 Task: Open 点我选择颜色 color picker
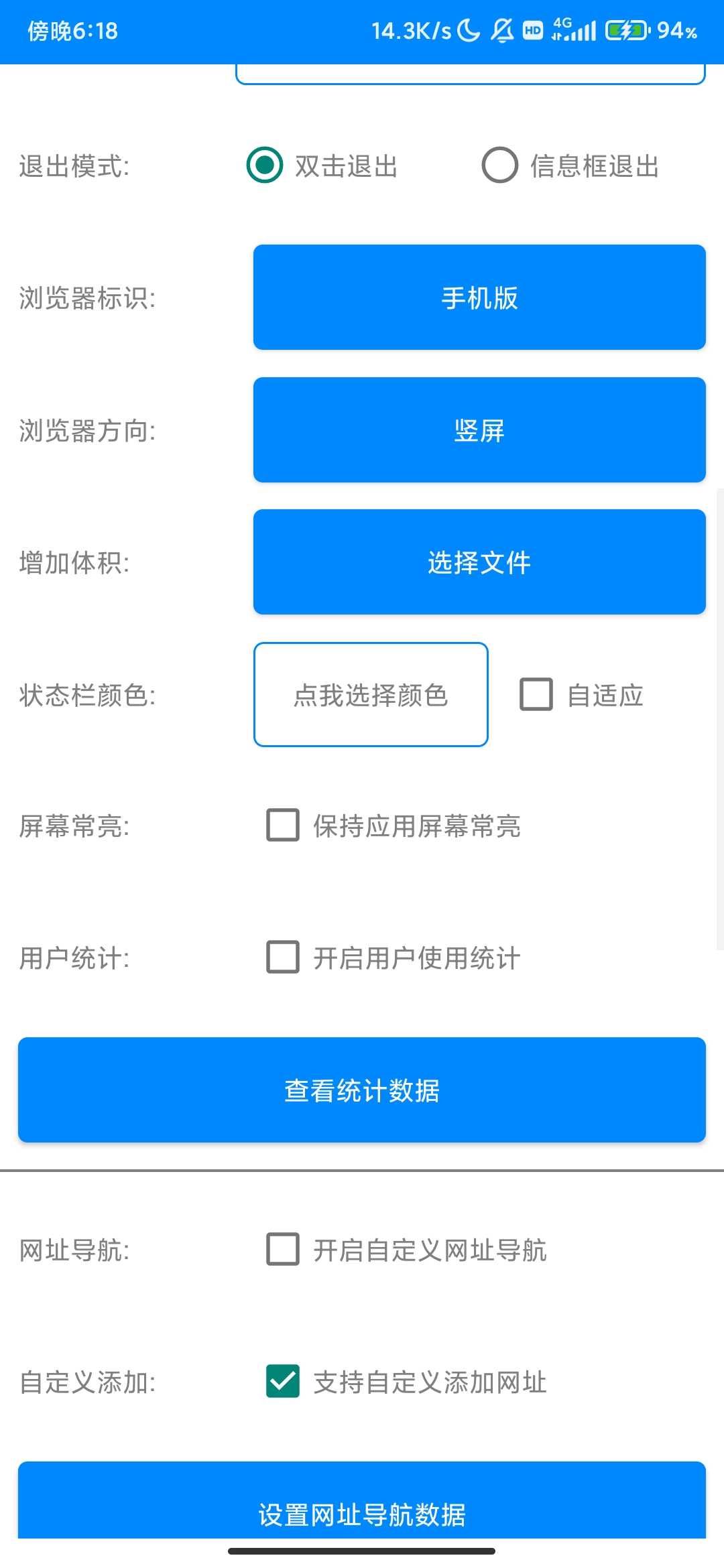[x=371, y=695]
